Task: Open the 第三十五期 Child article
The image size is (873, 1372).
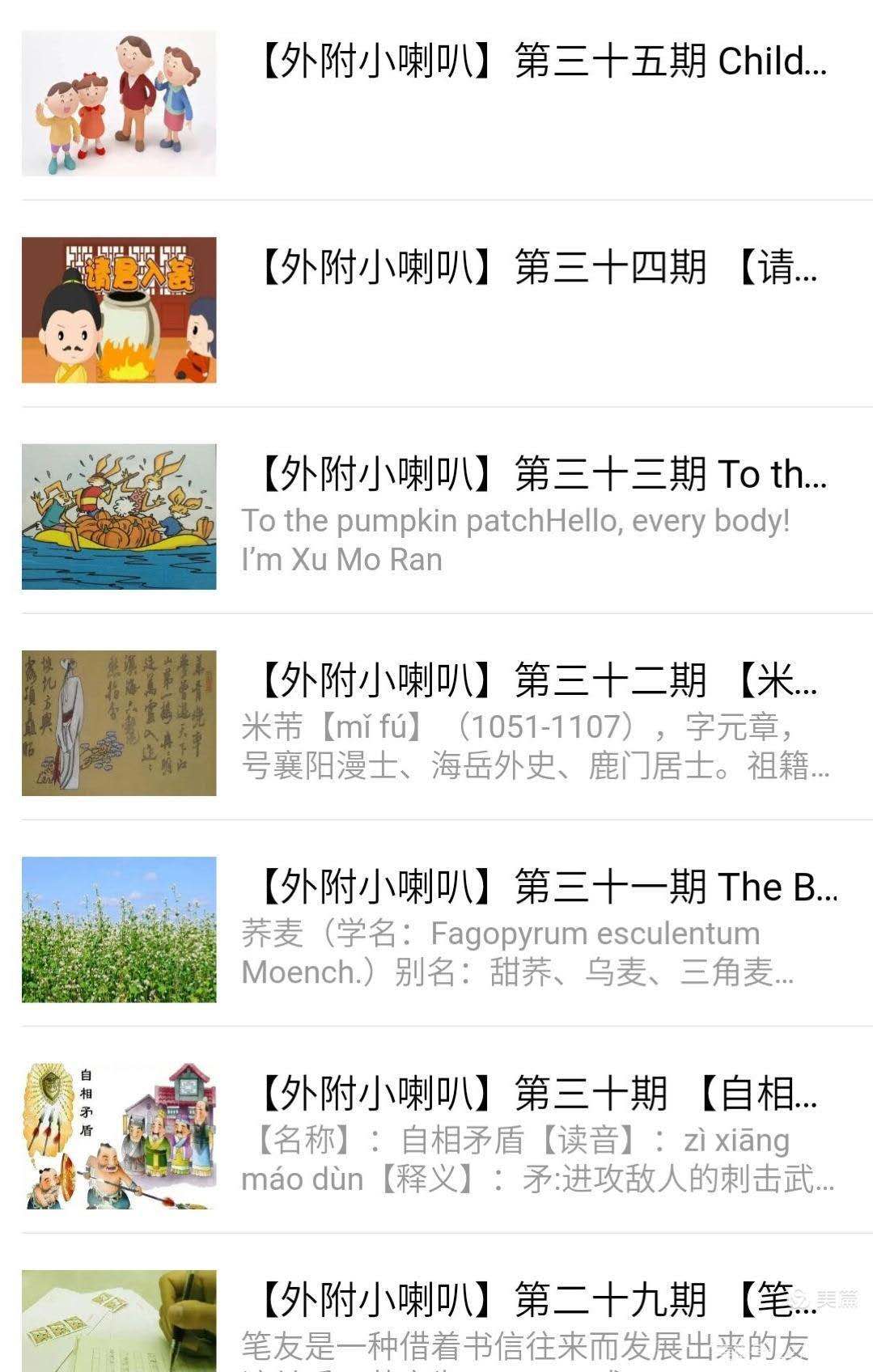Action: point(542,61)
